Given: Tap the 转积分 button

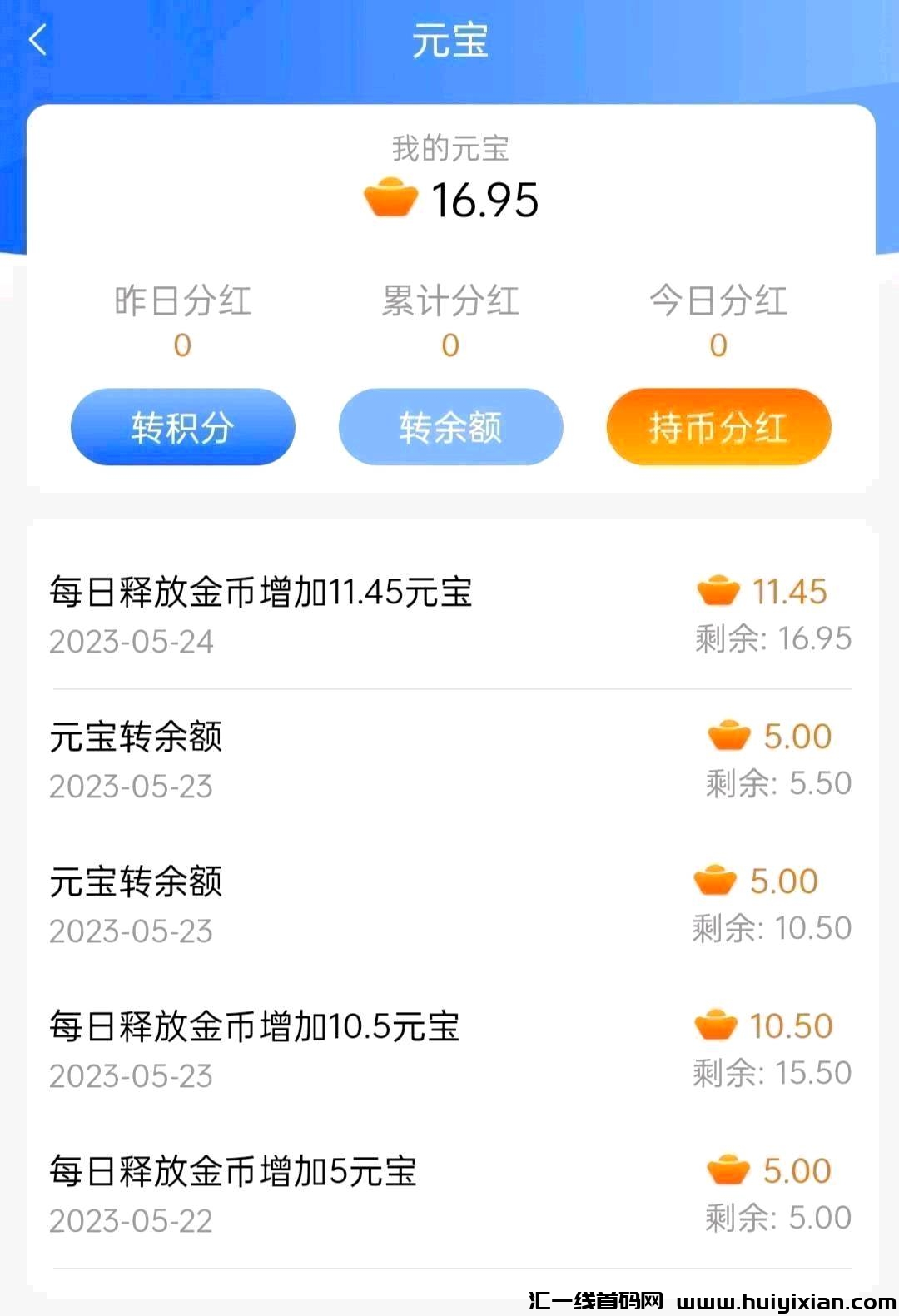Looking at the screenshot, I should [182, 427].
